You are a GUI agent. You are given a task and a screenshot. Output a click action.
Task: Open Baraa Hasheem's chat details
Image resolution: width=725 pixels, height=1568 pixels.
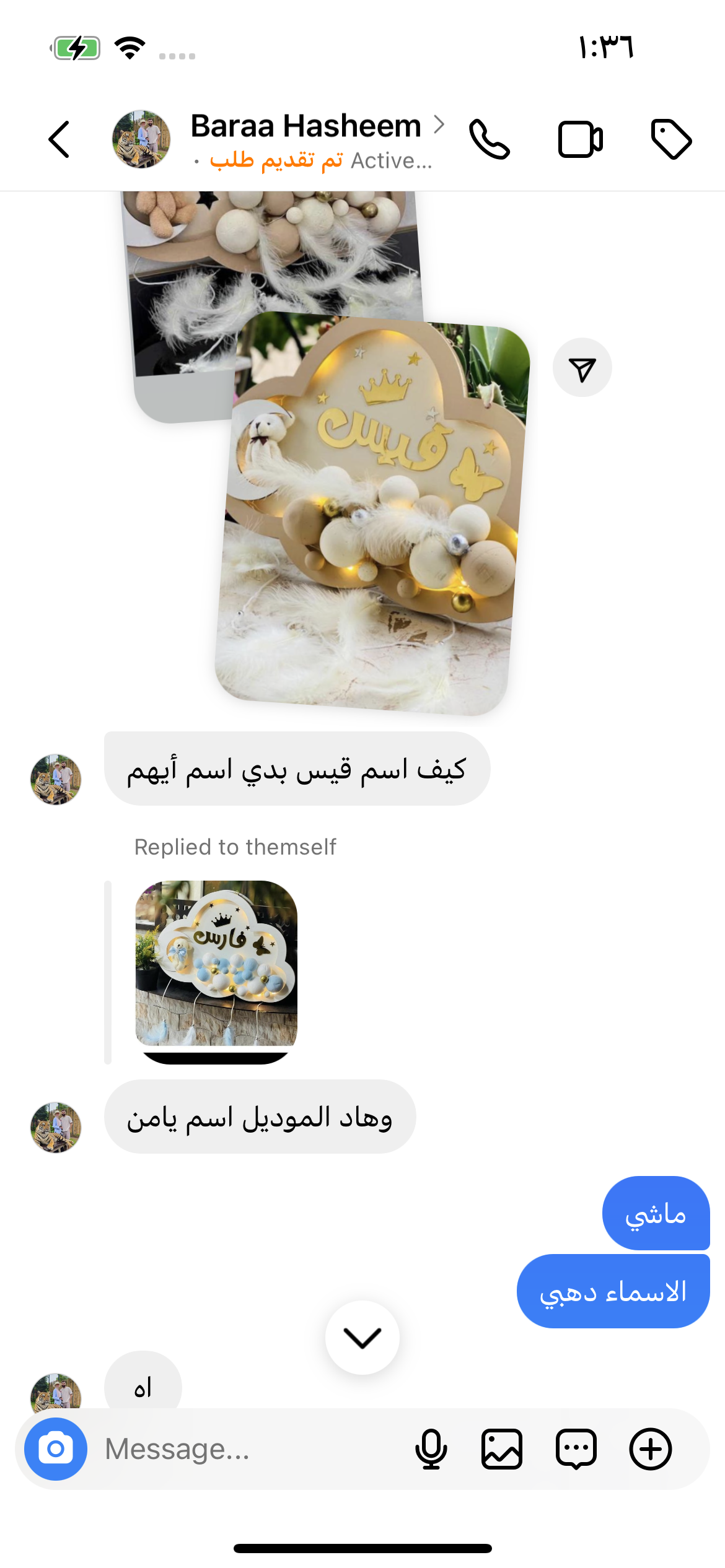pos(305,127)
